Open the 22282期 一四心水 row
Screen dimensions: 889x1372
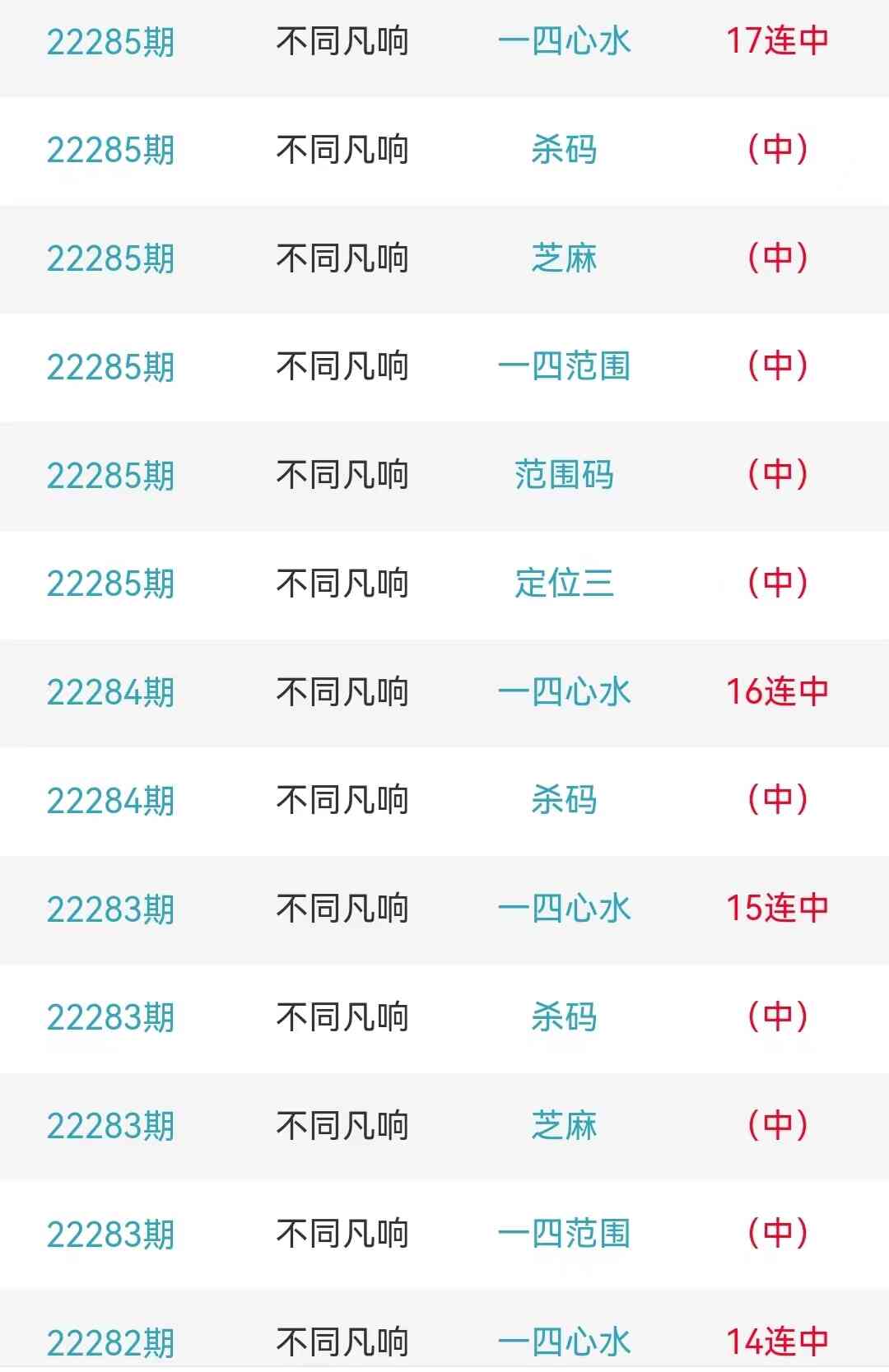[564, 1342]
